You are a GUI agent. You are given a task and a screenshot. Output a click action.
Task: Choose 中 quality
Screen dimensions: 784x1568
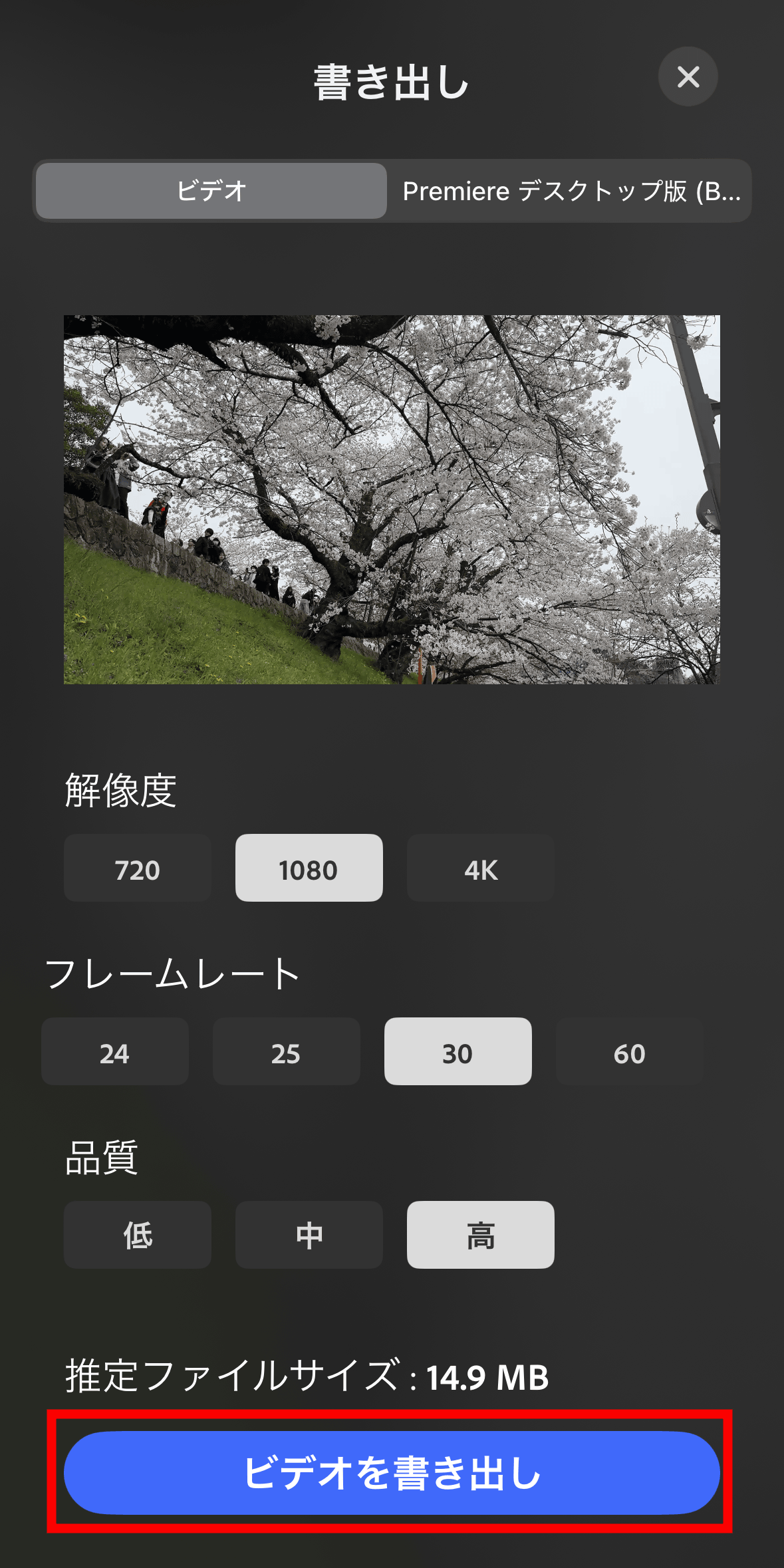pyautogui.click(x=309, y=1235)
